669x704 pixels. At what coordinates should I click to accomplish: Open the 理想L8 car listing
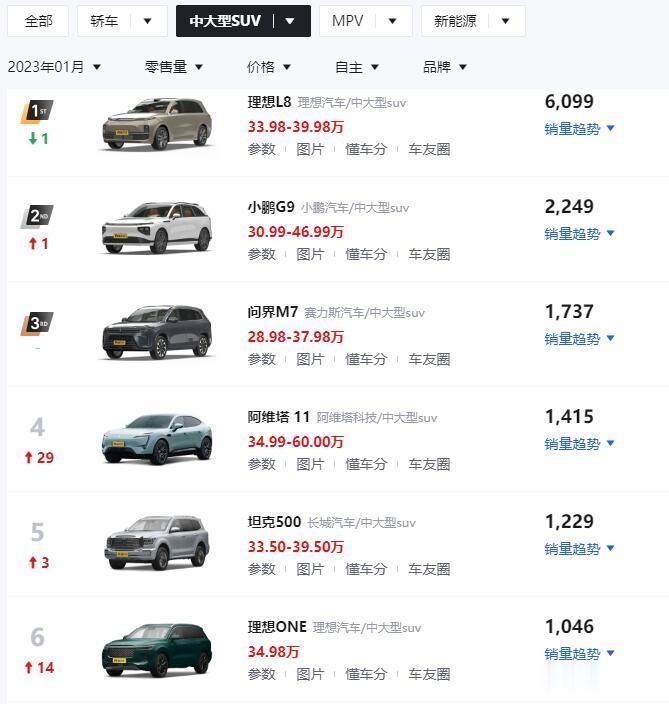[x=269, y=102]
